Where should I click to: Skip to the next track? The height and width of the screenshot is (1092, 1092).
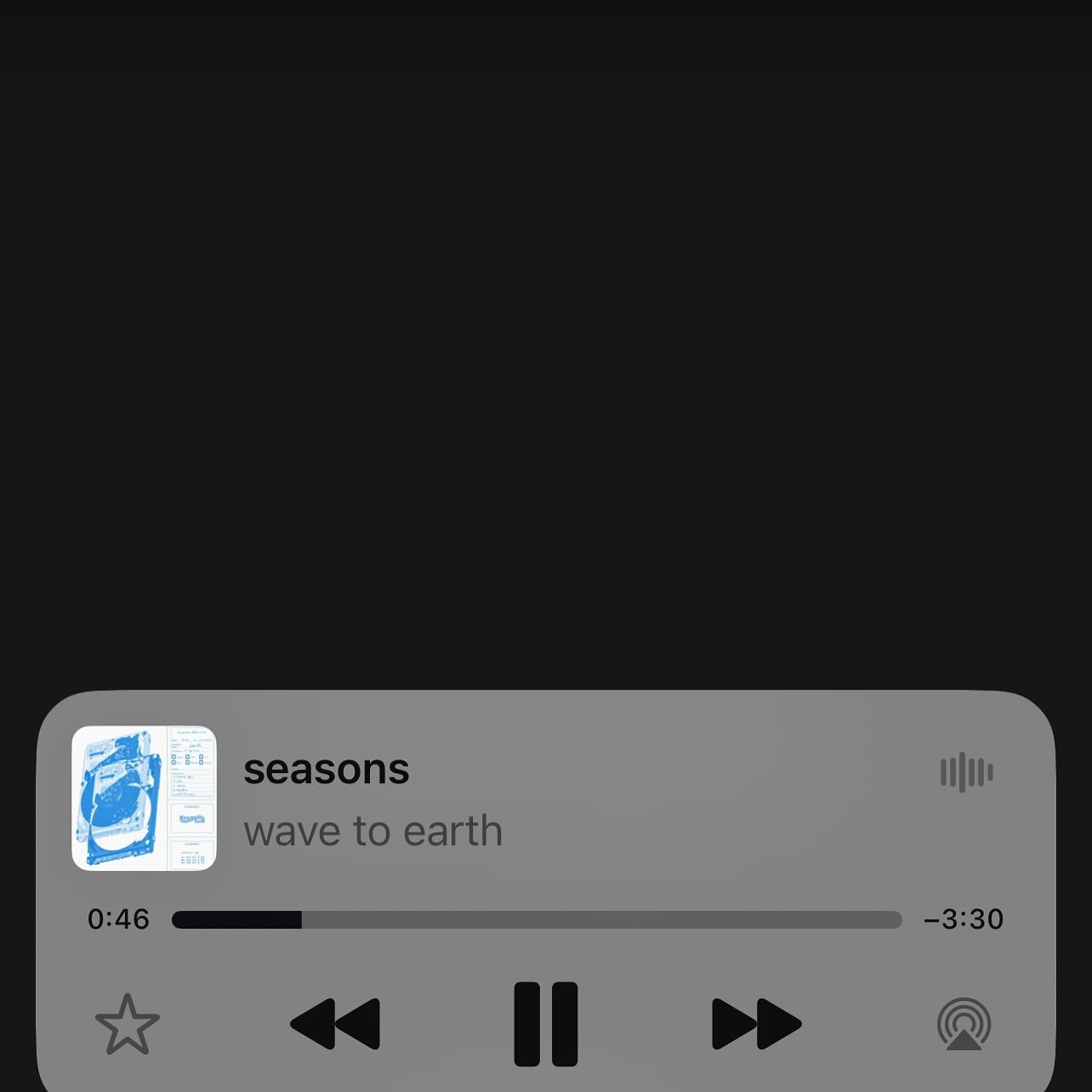[x=756, y=1024]
